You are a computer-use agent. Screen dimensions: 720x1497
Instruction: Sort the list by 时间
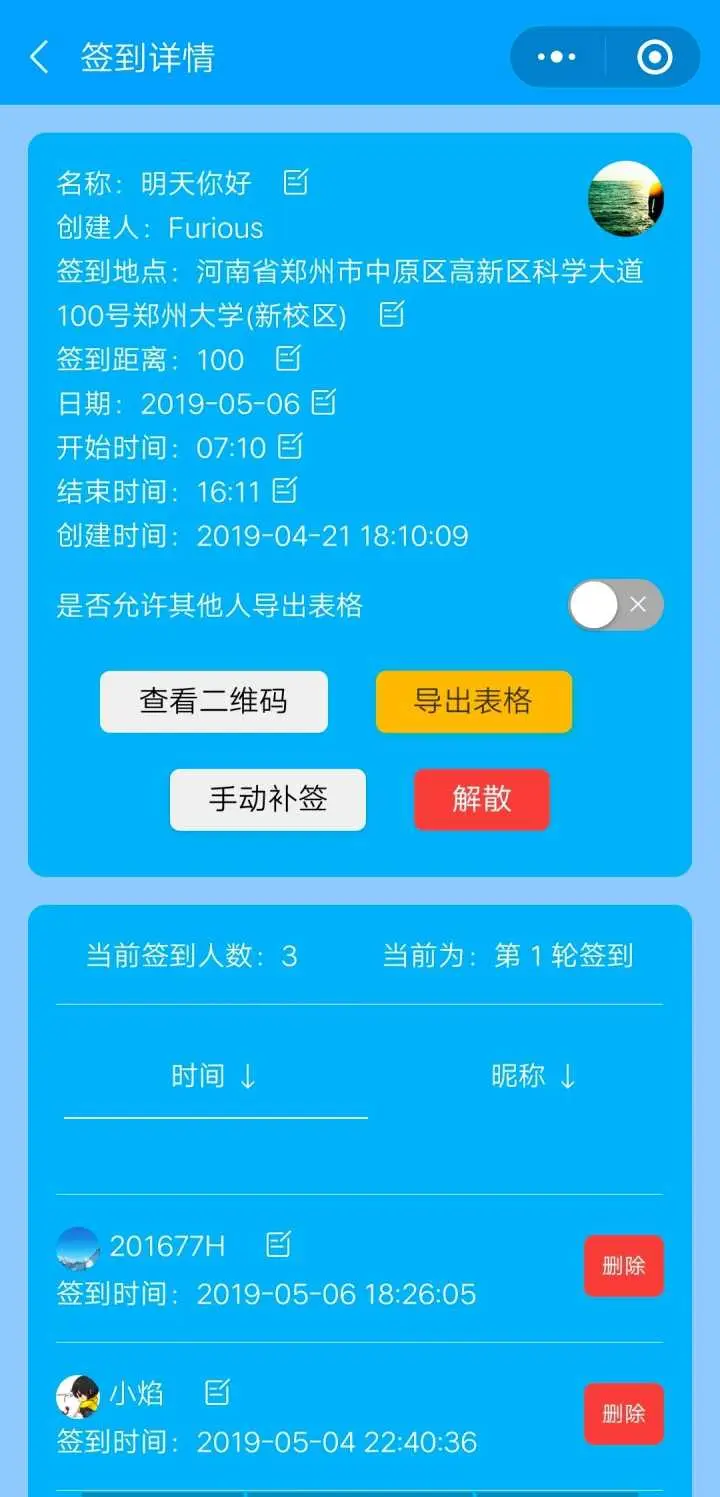point(214,1076)
